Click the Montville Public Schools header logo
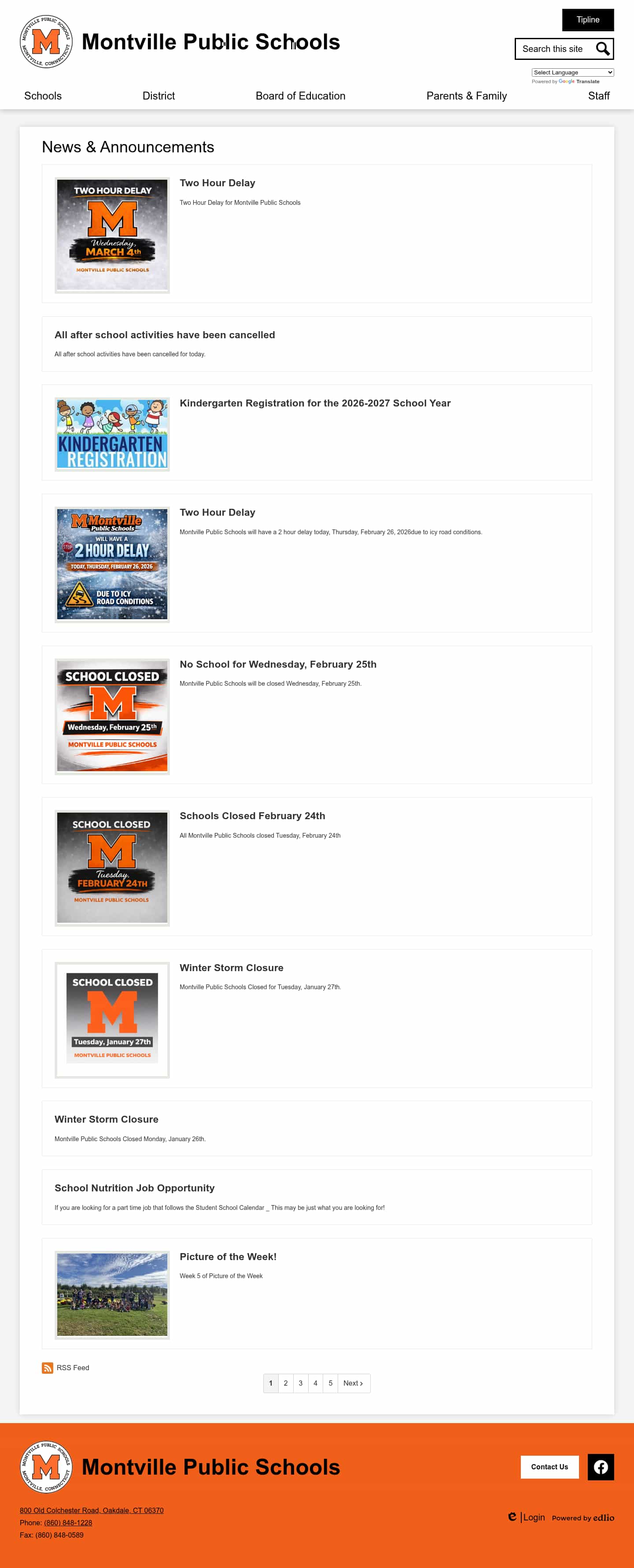The width and height of the screenshot is (634, 1568). coord(46,41)
